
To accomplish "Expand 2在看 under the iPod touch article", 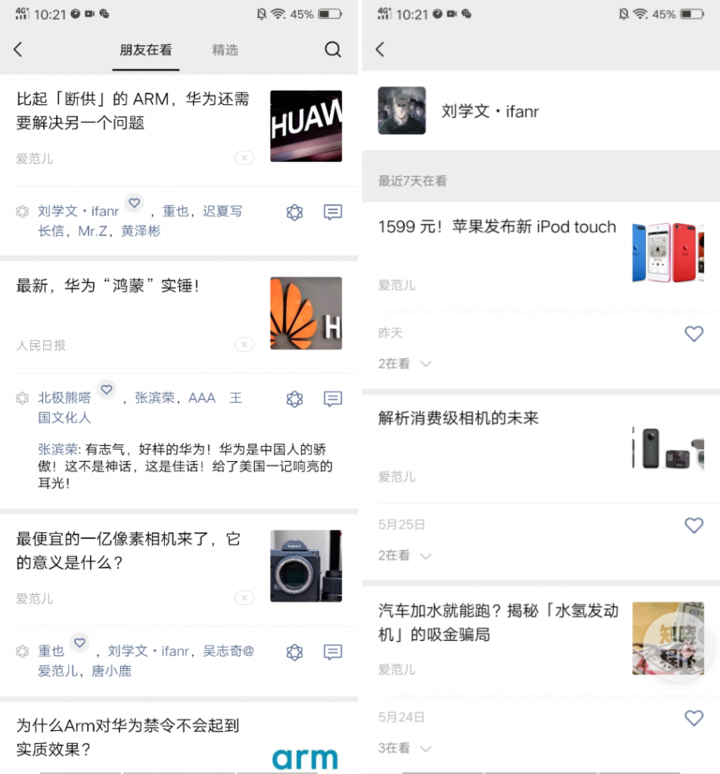I will [x=405, y=364].
